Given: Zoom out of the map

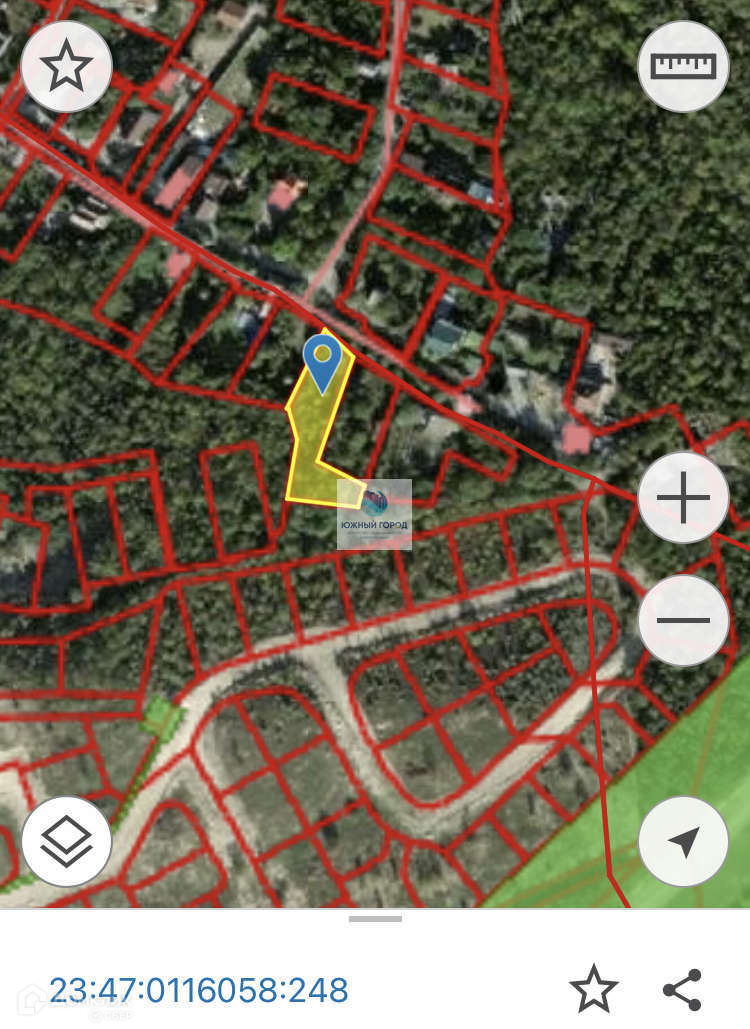Looking at the screenshot, I should pos(683,620).
